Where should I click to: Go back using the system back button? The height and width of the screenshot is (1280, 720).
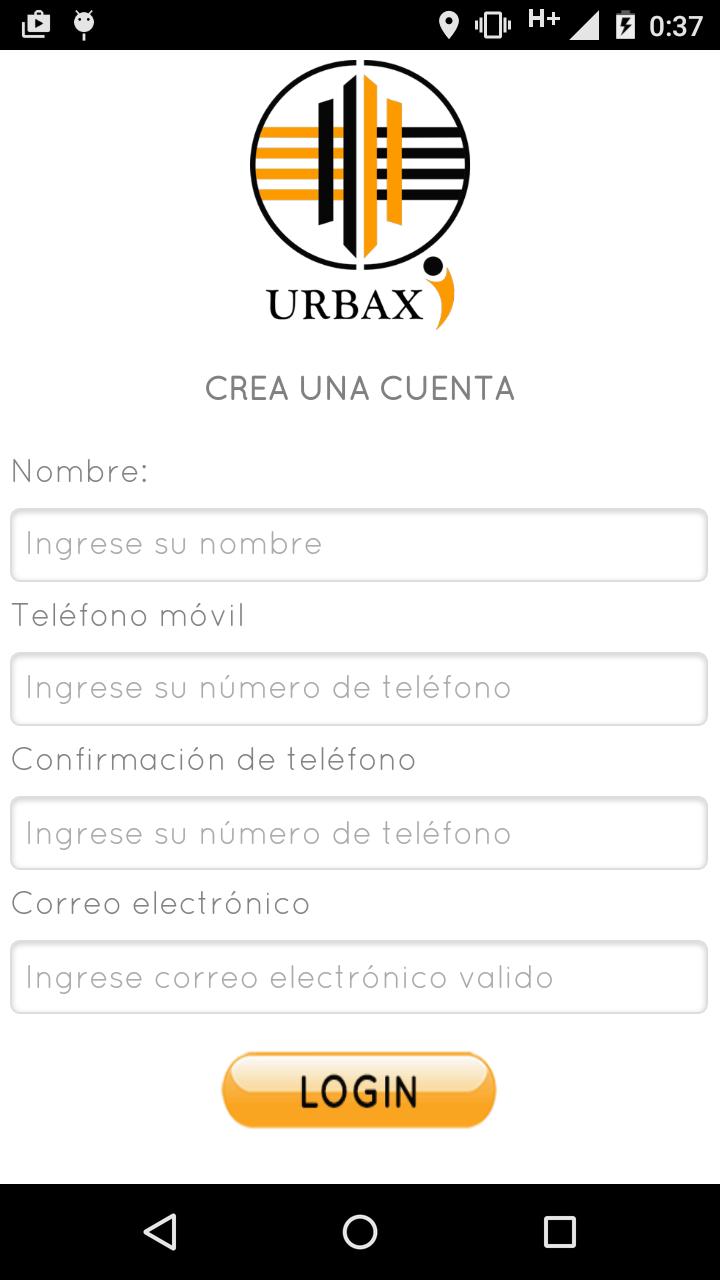(x=160, y=1232)
